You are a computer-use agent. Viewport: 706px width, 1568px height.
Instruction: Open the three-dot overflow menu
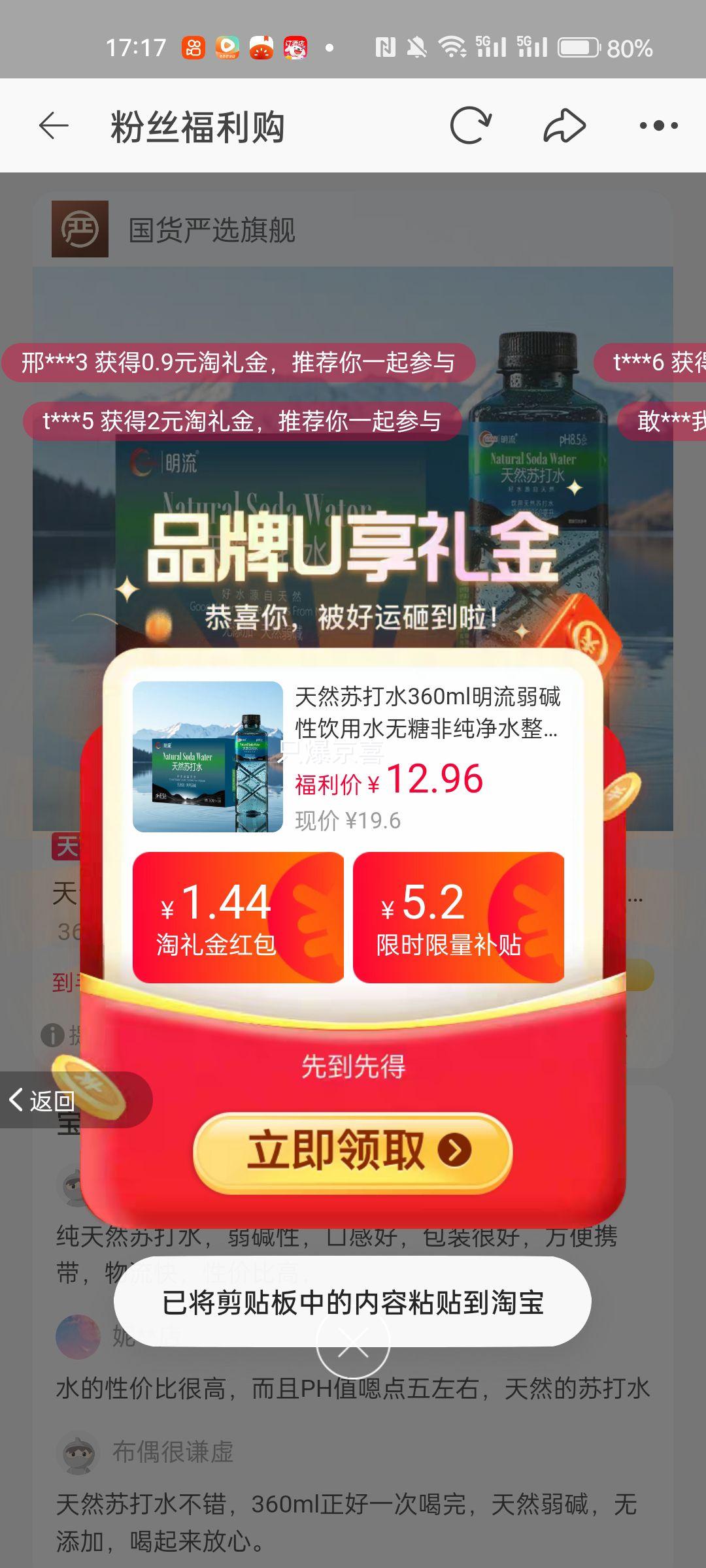658,125
